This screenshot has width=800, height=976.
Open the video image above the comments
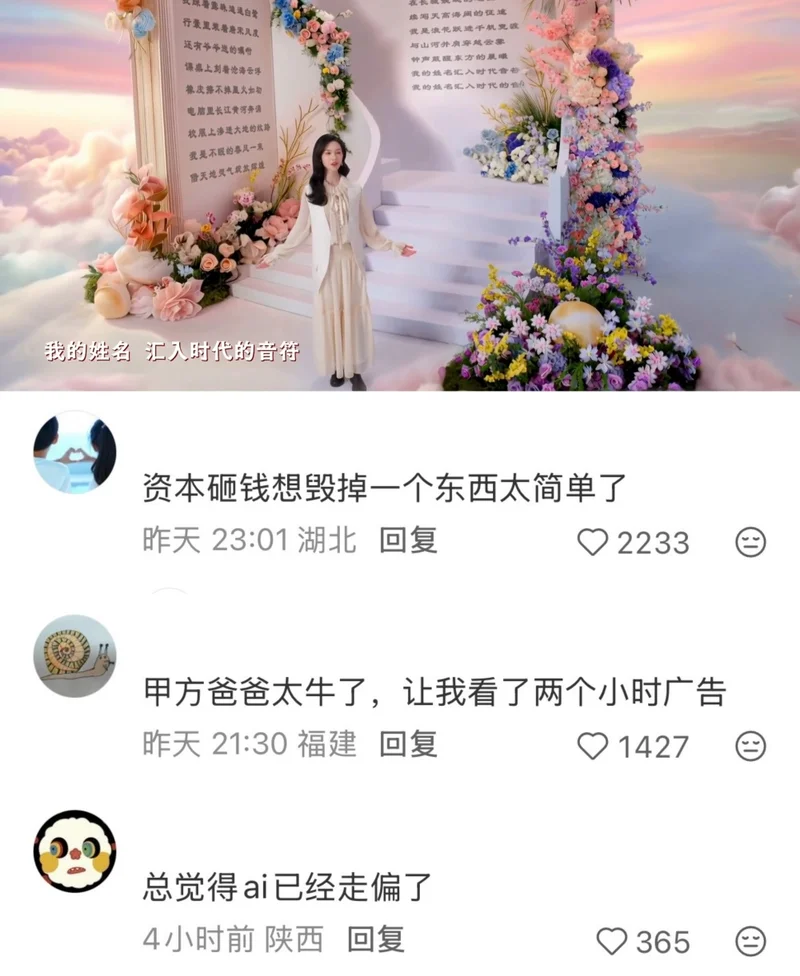(x=400, y=195)
